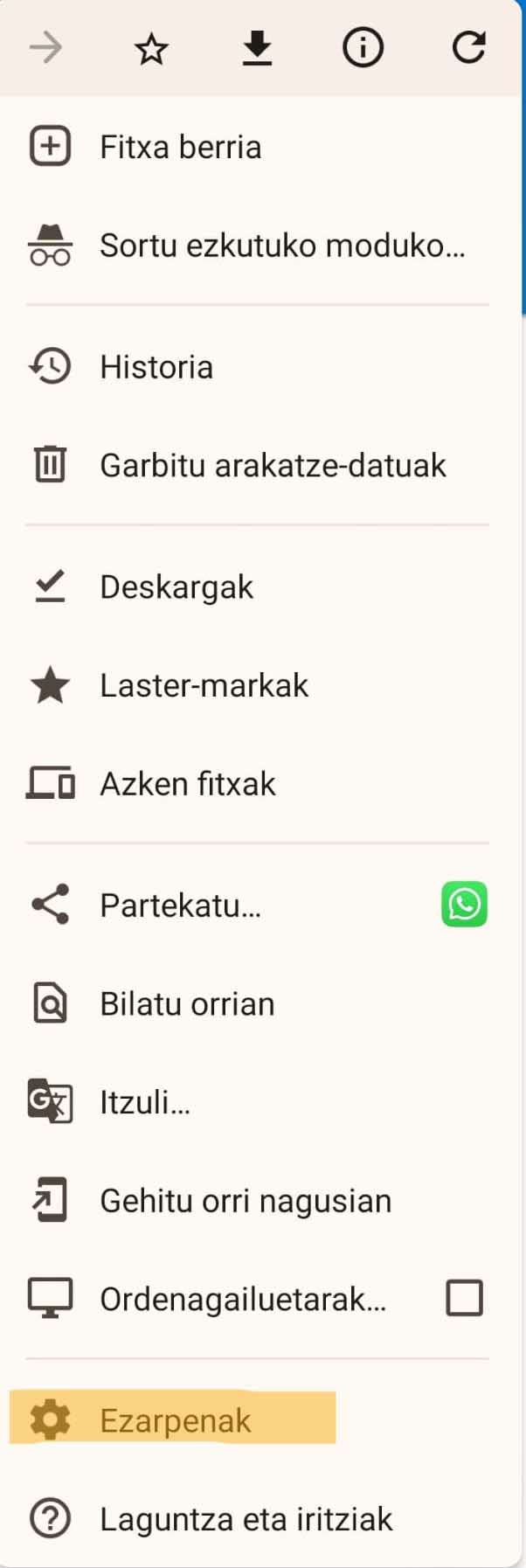Choose Garbitu arakatze-datuak

pyautogui.click(x=273, y=466)
